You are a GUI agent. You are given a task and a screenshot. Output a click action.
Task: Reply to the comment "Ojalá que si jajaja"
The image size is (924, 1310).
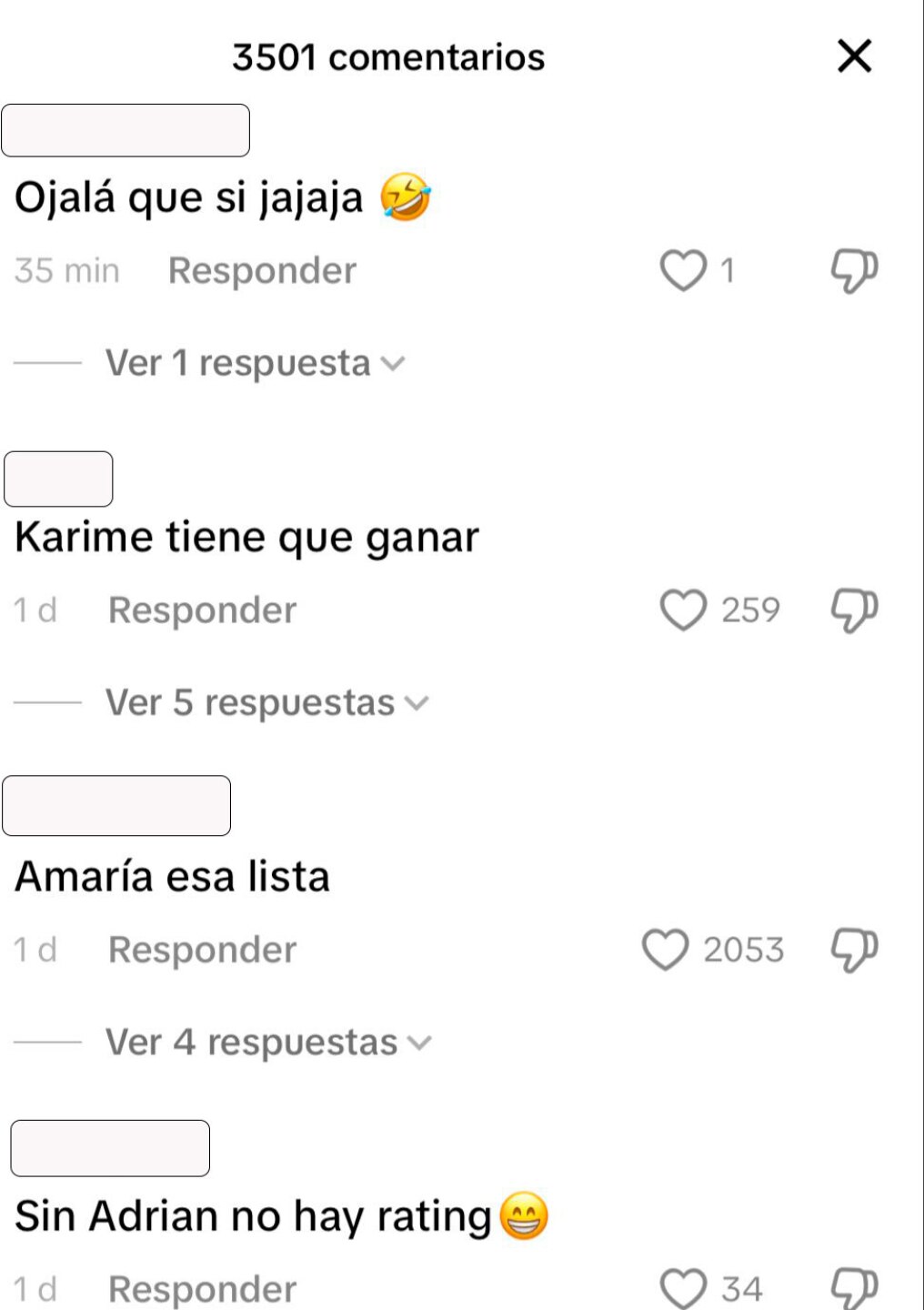tap(262, 271)
